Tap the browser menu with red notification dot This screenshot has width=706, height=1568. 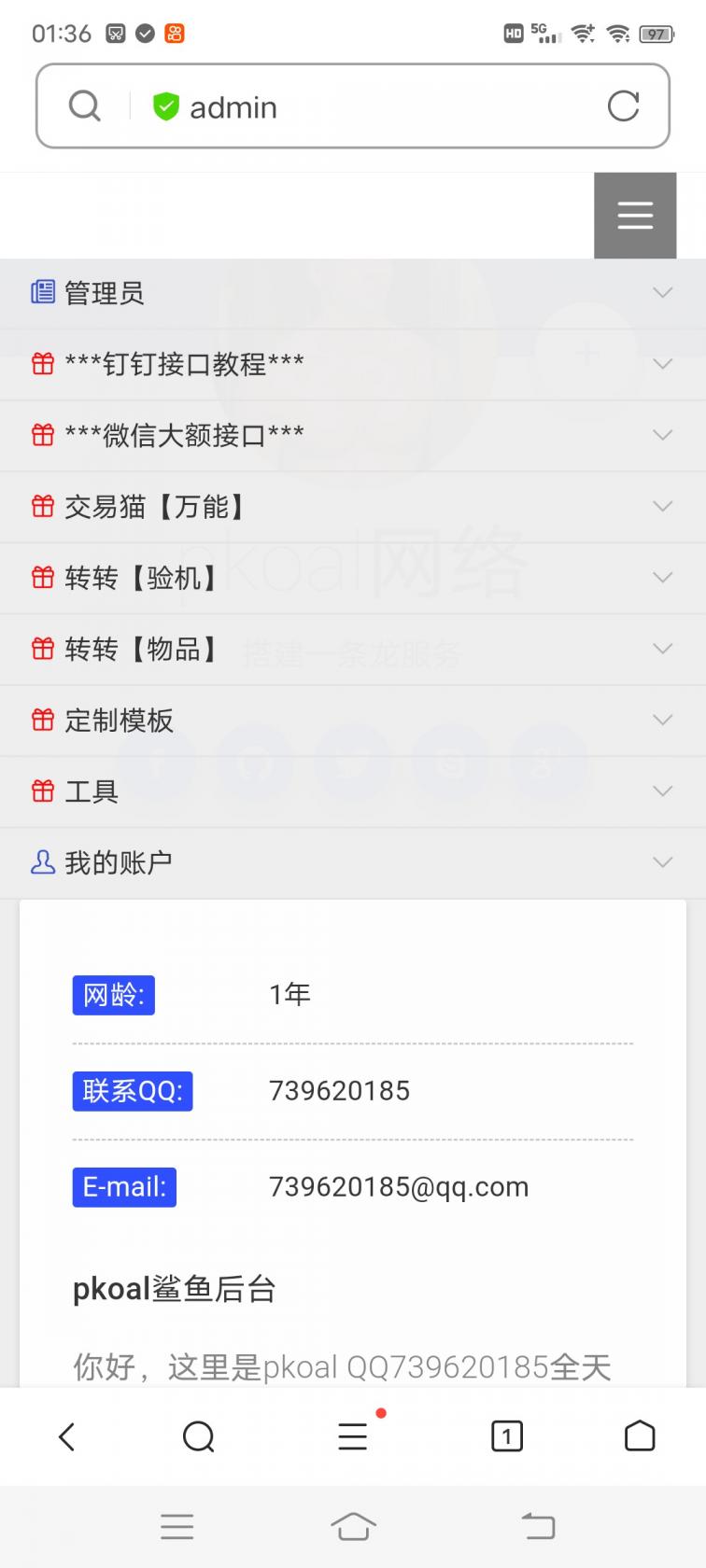352,1436
